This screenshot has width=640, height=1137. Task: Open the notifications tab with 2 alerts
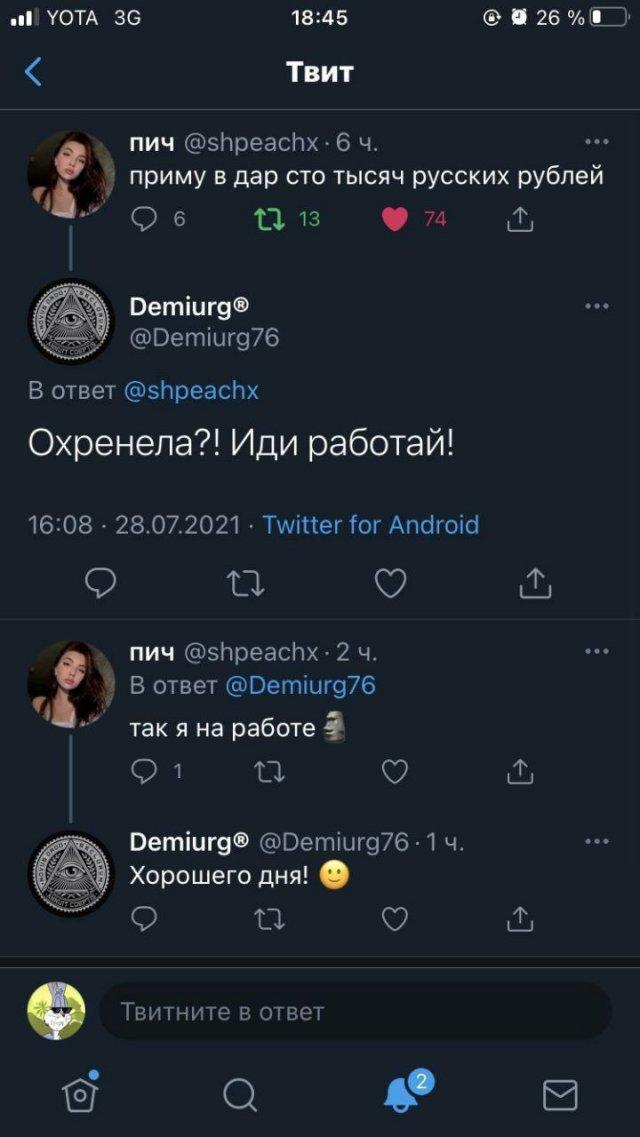pos(402,1094)
